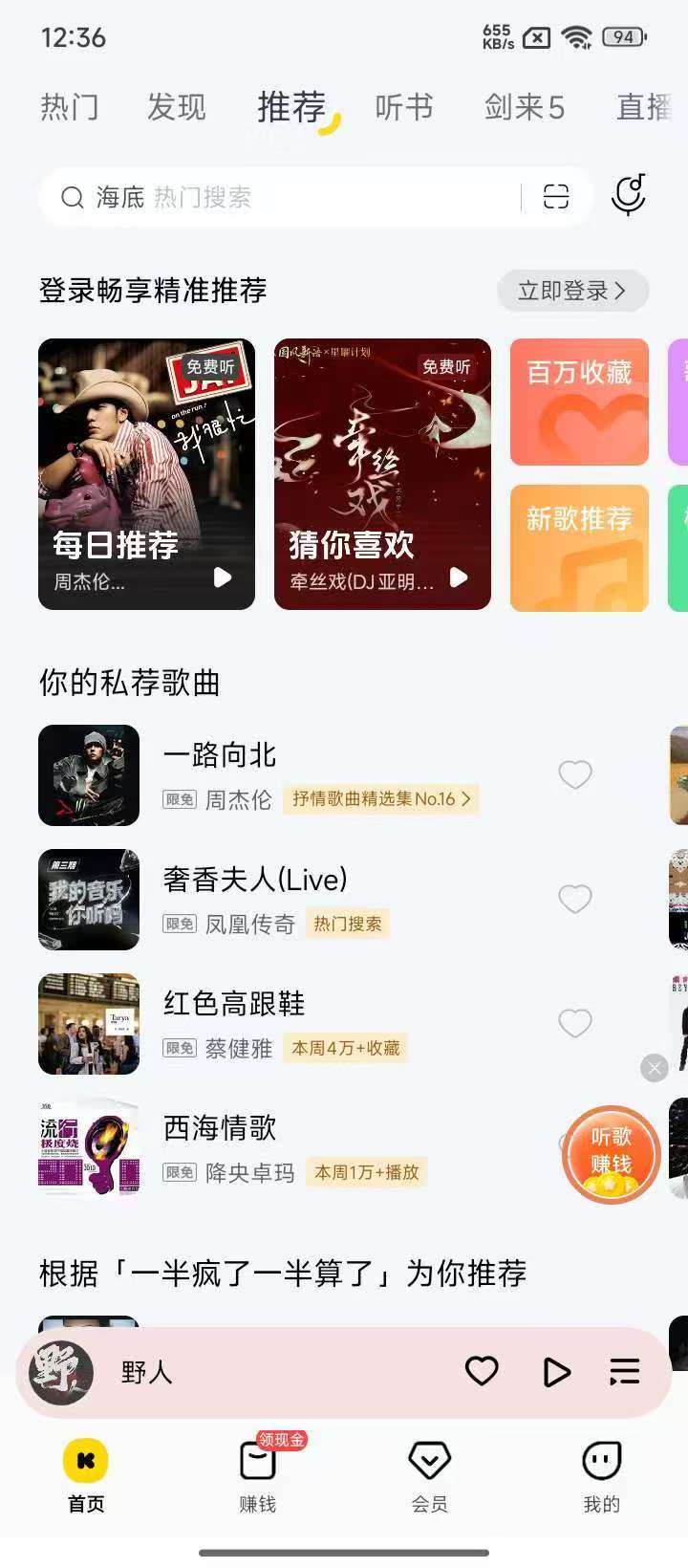Viewport: 688px width, 1568px height.
Task: Play 西海情歌 by 降央卓玛
Action: click(x=220, y=1128)
